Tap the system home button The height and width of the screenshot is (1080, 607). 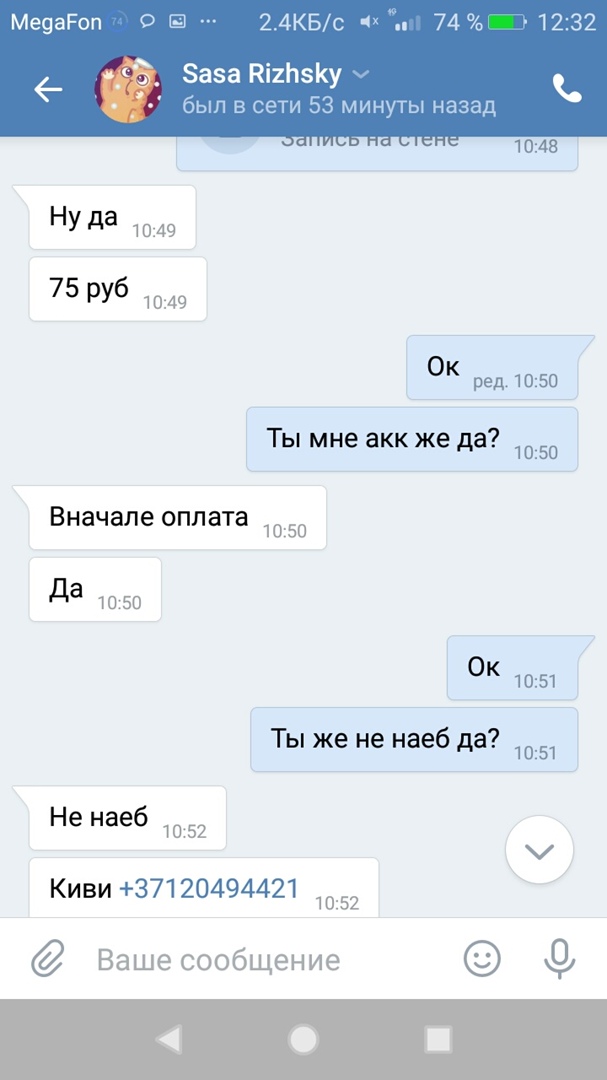tap(303, 1040)
